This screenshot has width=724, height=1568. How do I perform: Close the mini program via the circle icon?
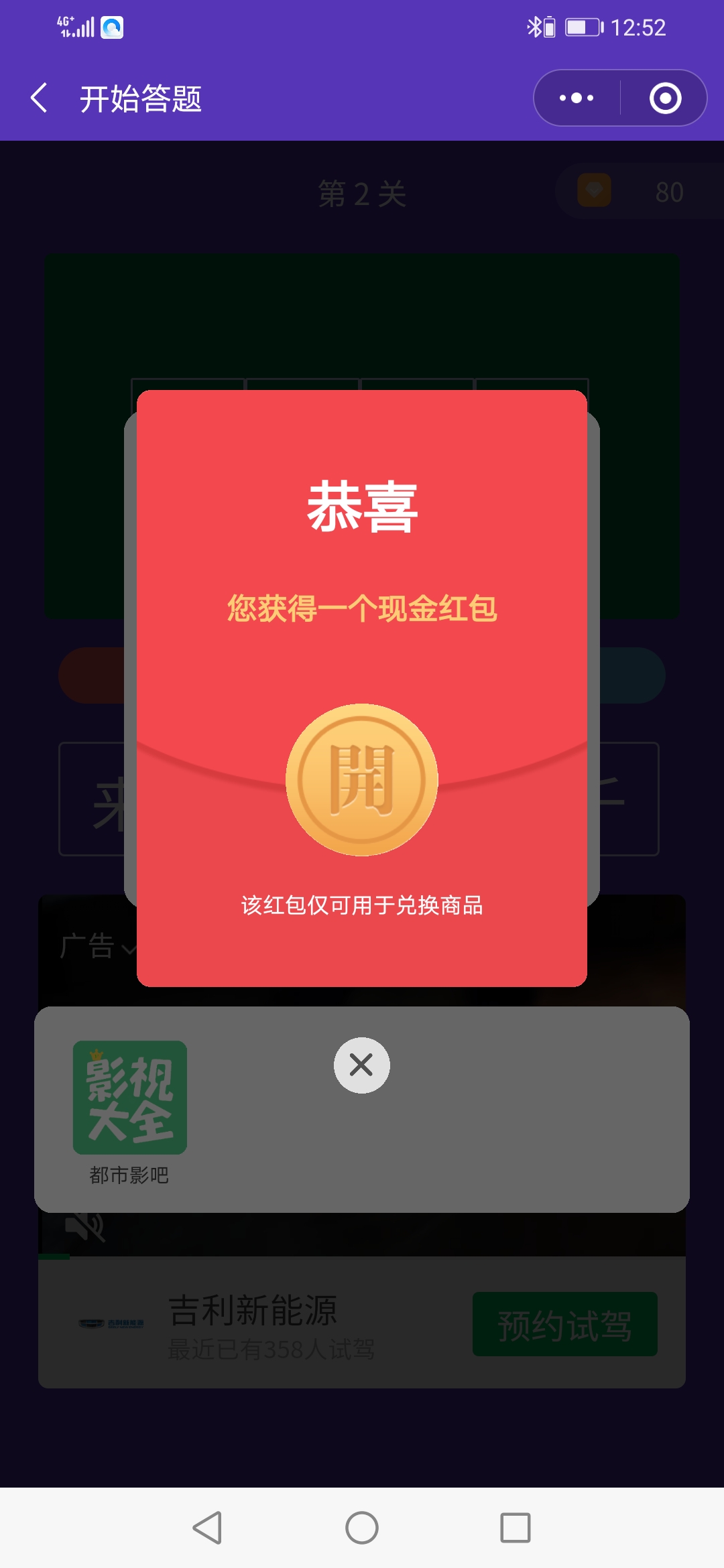coord(665,99)
